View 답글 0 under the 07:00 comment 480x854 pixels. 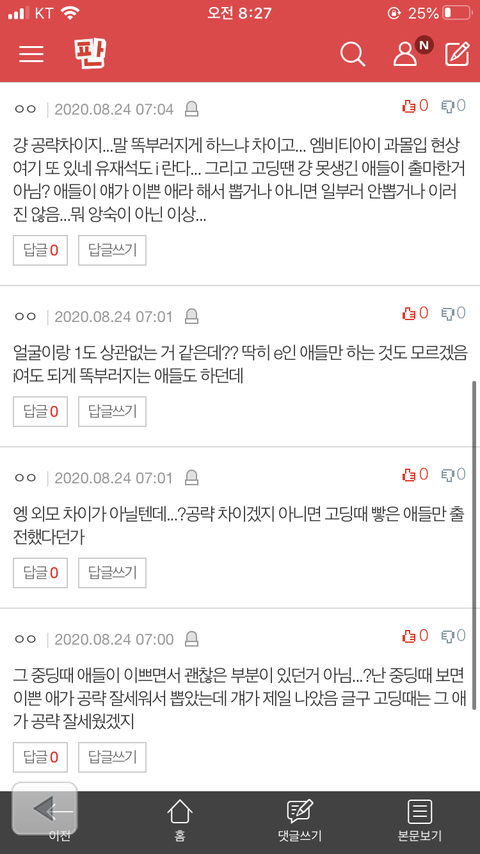point(40,757)
